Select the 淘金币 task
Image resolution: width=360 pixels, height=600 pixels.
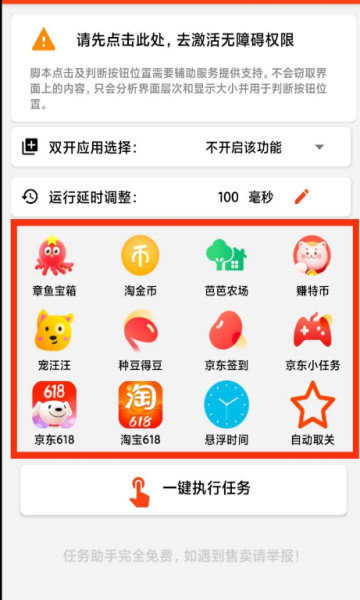140,266
